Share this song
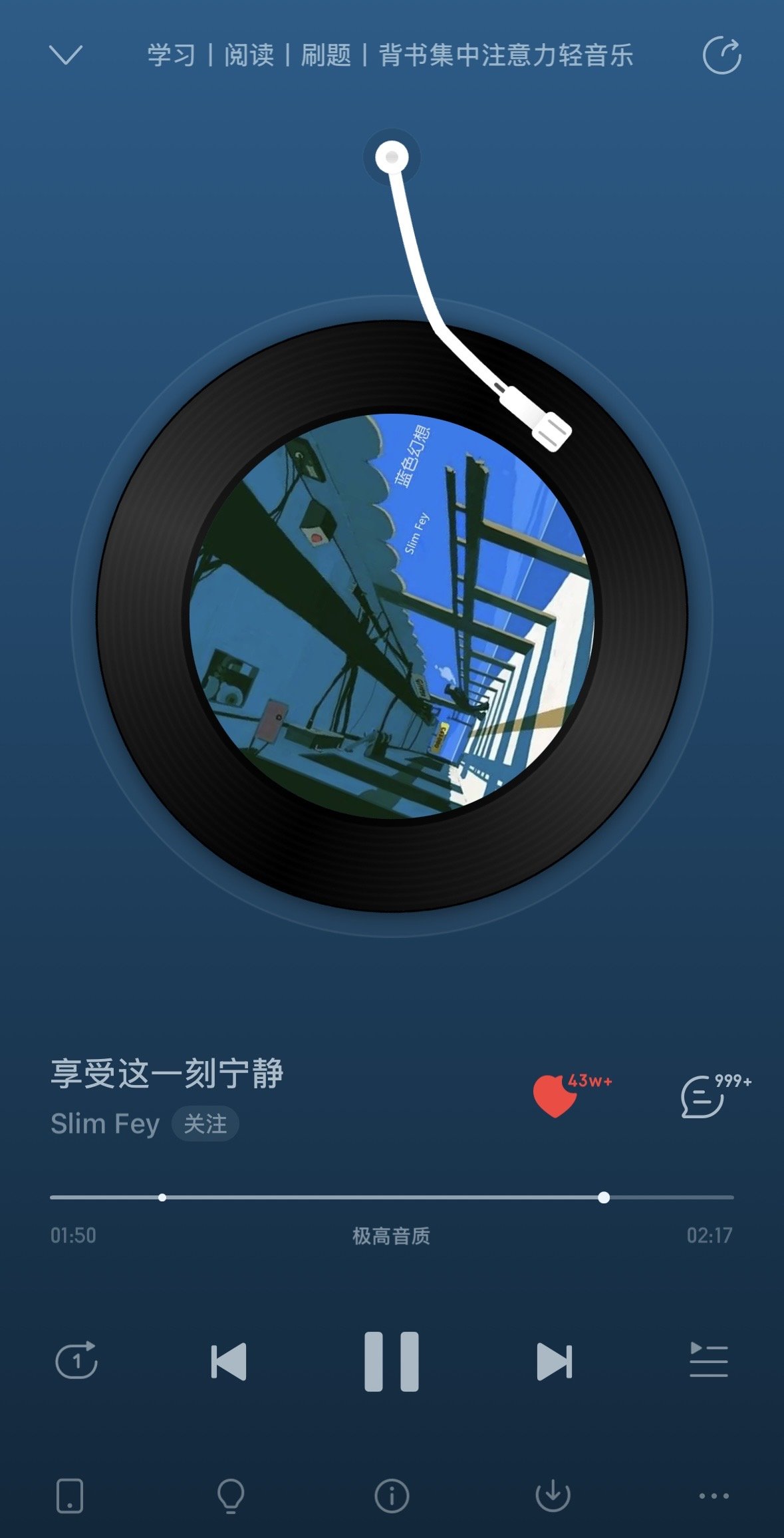The image size is (784, 1538). pyautogui.click(x=721, y=56)
